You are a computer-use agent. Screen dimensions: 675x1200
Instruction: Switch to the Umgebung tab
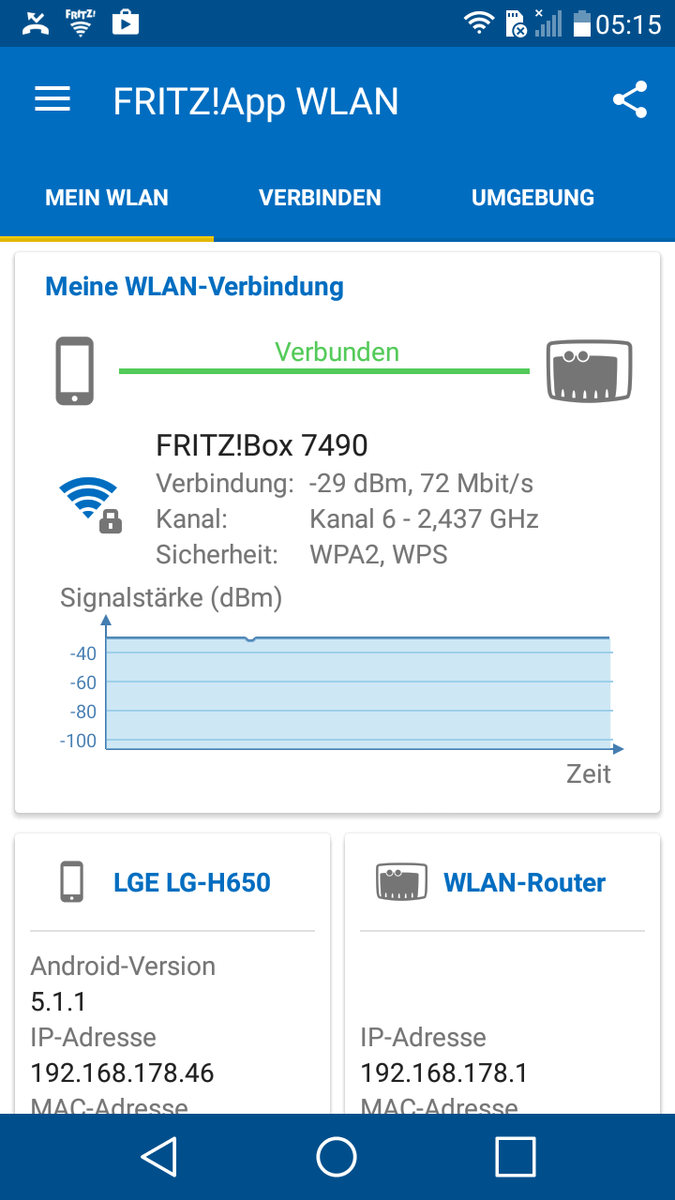[533, 198]
